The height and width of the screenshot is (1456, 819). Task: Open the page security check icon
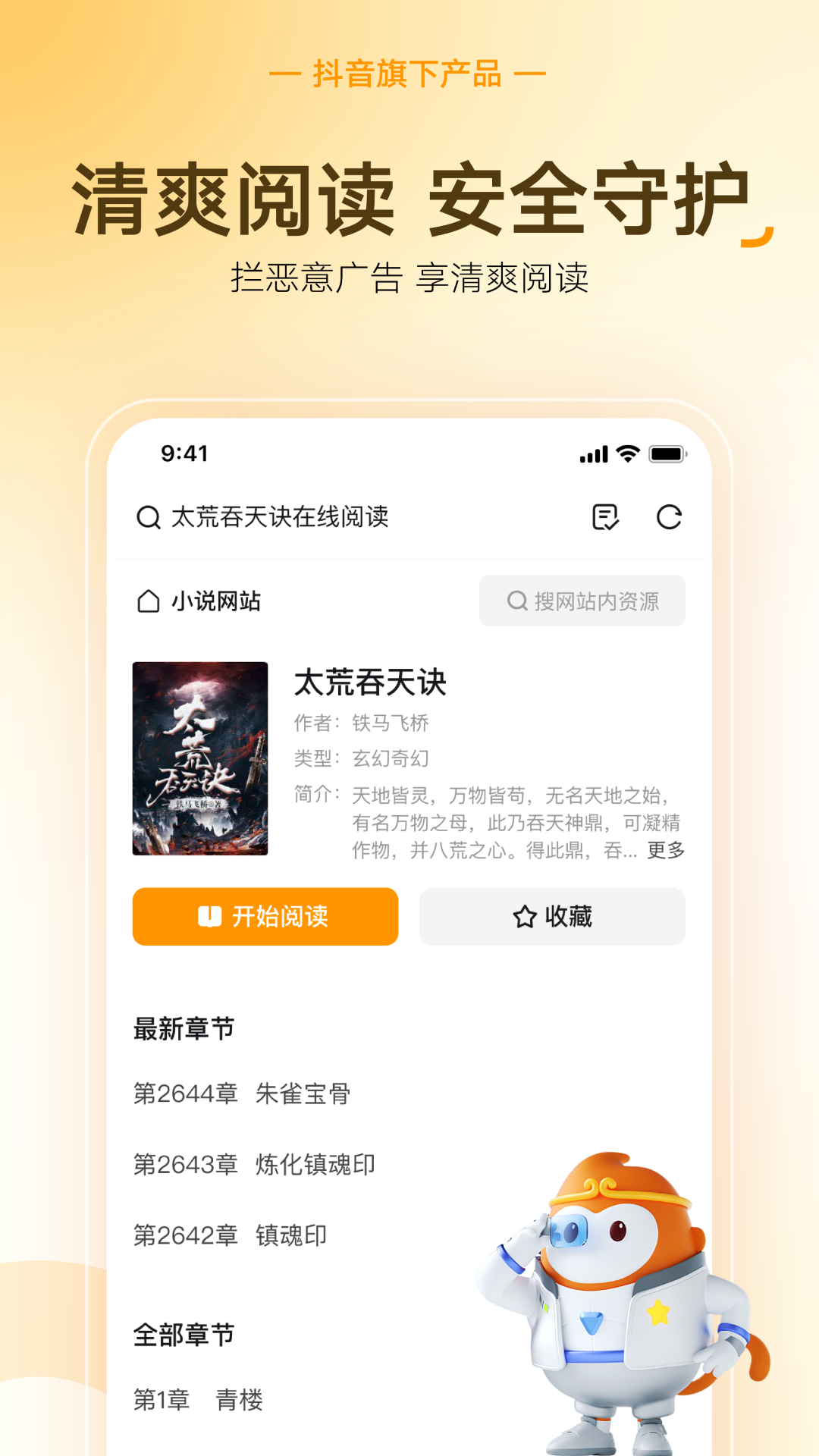604,518
